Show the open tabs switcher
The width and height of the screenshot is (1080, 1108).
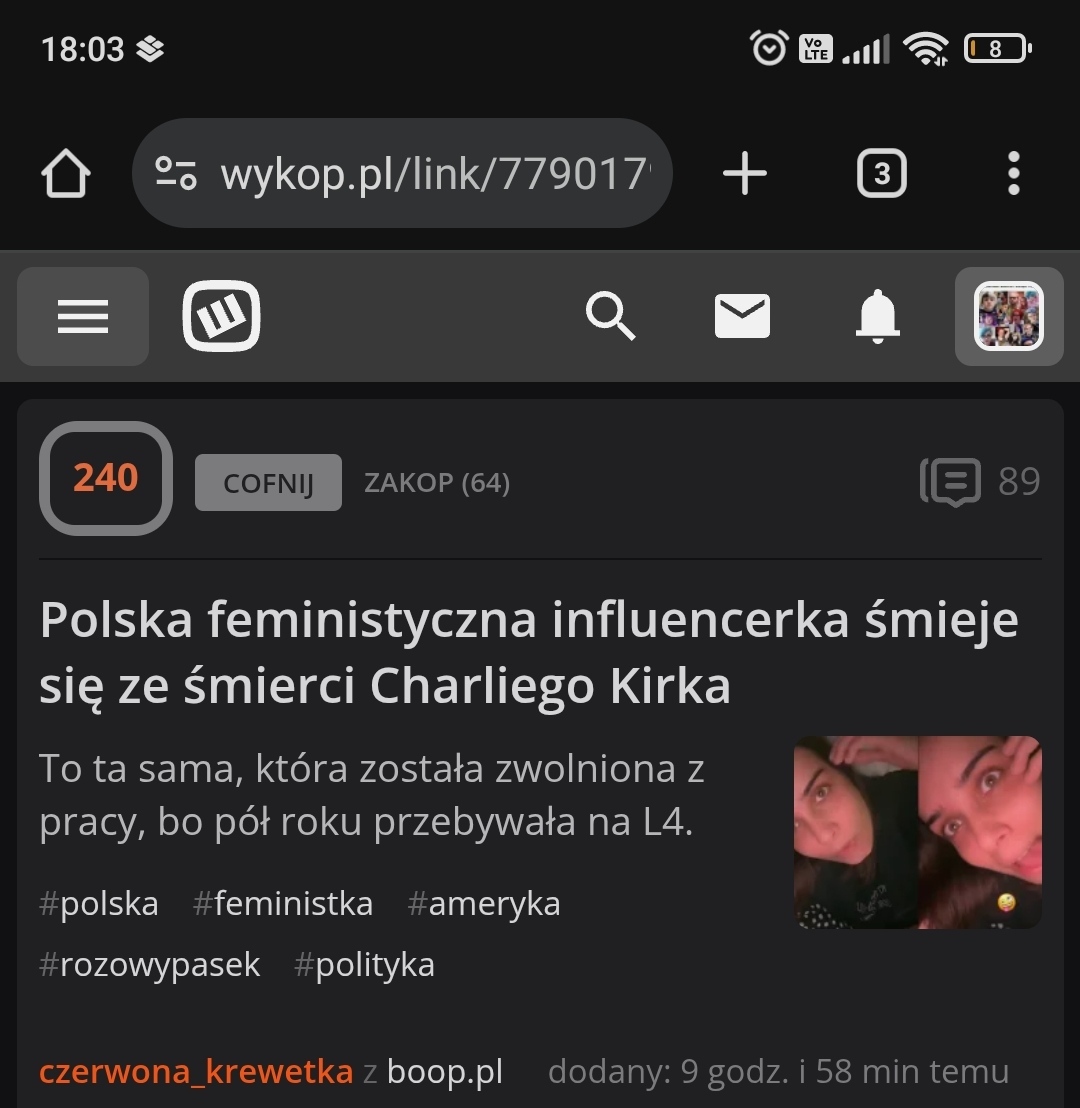(881, 174)
